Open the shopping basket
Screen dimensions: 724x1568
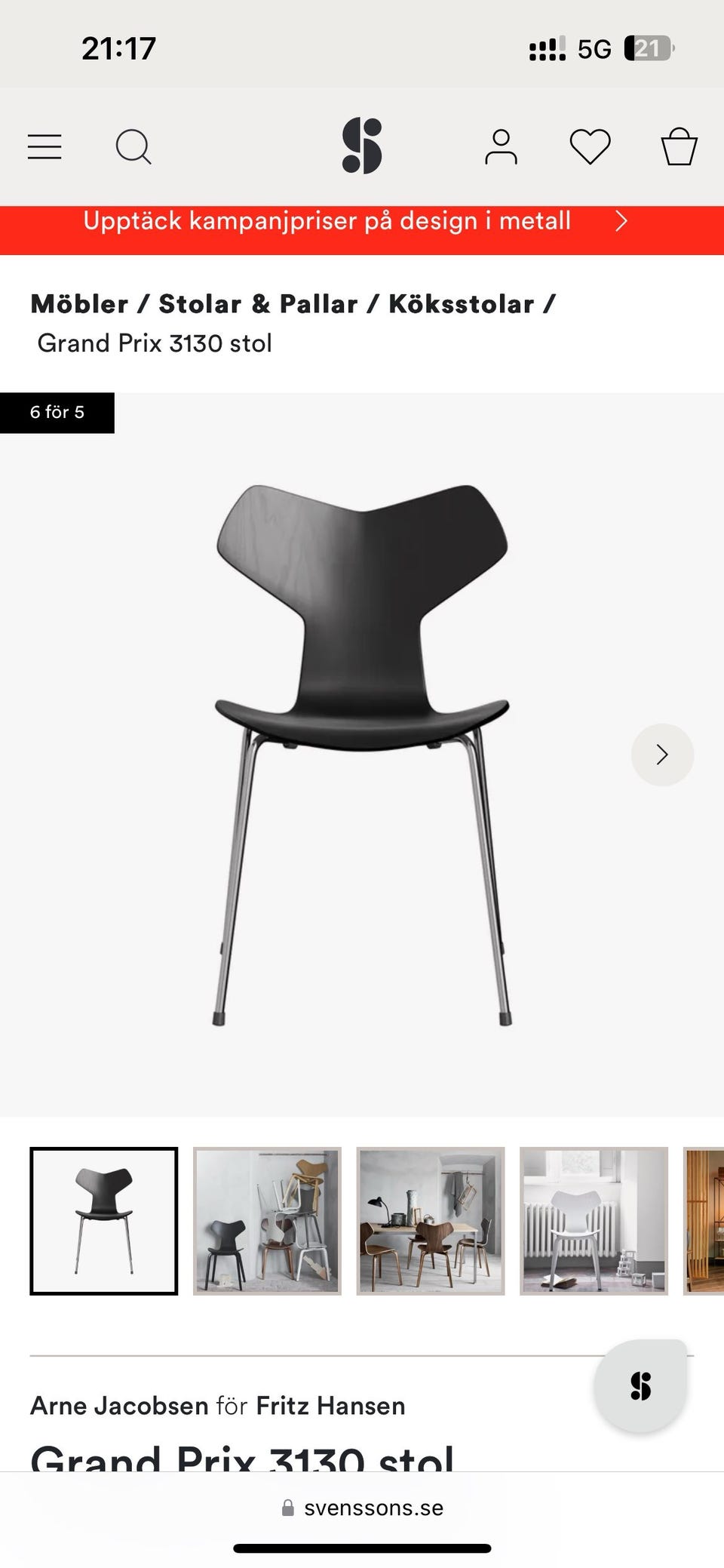[x=679, y=146]
